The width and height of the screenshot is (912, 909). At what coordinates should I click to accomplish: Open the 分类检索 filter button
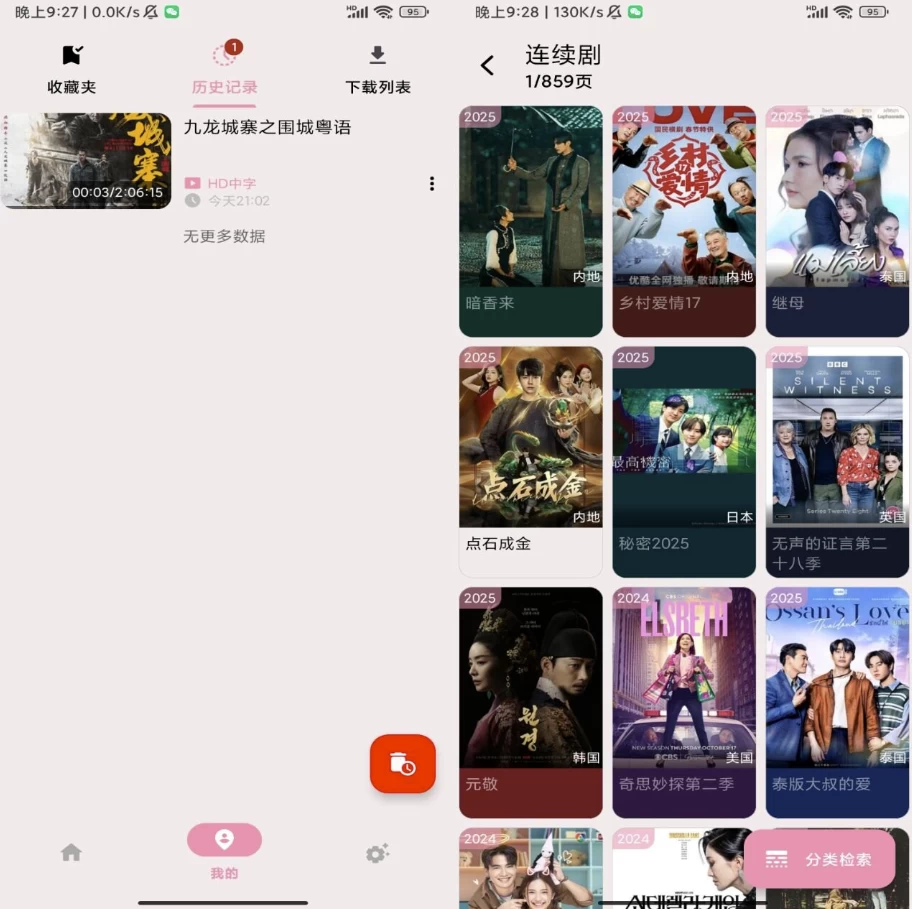(820, 859)
